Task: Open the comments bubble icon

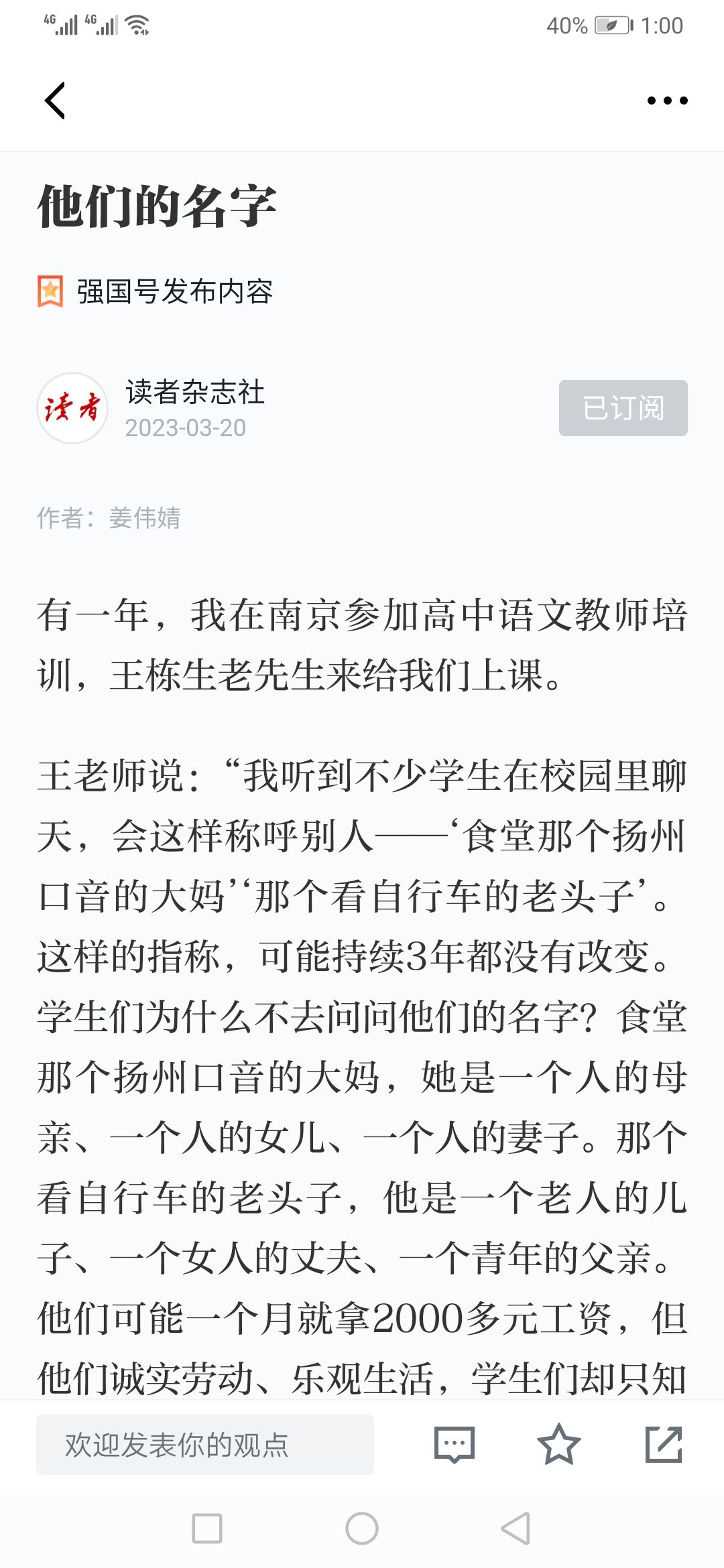Action: [455, 1445]
